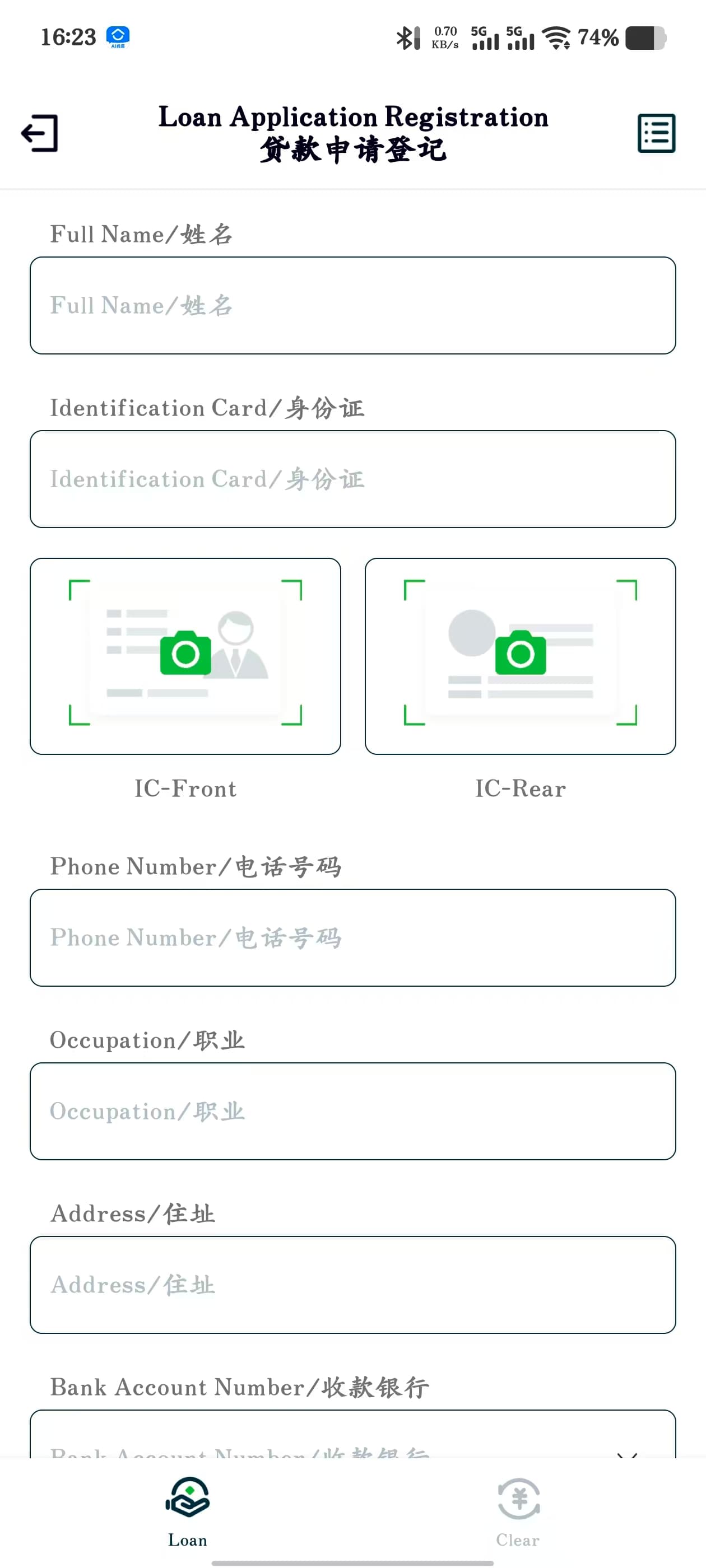Click the Occupation input field
This screenshot has height=1568, width=706.
click(x=352, y=1112)
